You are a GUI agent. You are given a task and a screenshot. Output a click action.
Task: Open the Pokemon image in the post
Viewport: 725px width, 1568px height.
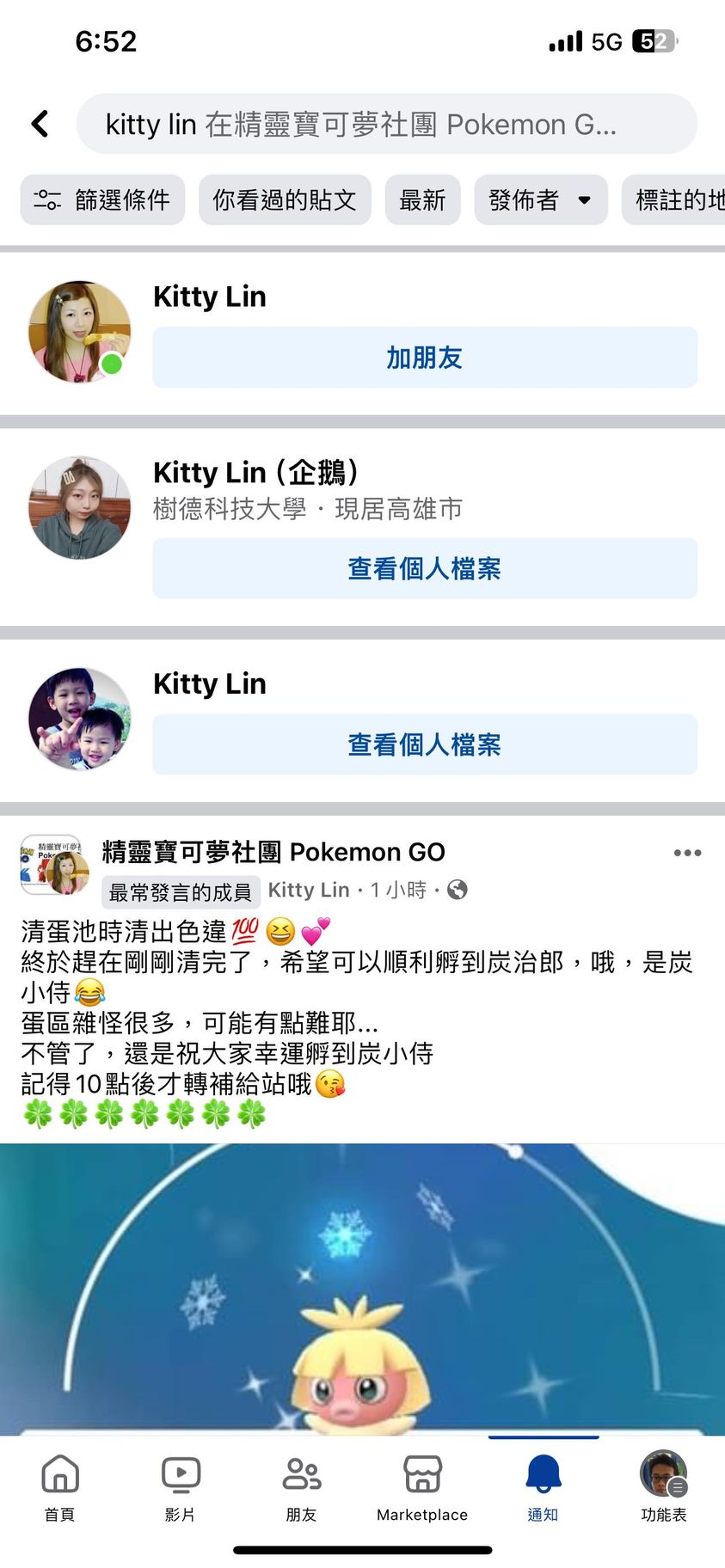(x=362, y=1288)
